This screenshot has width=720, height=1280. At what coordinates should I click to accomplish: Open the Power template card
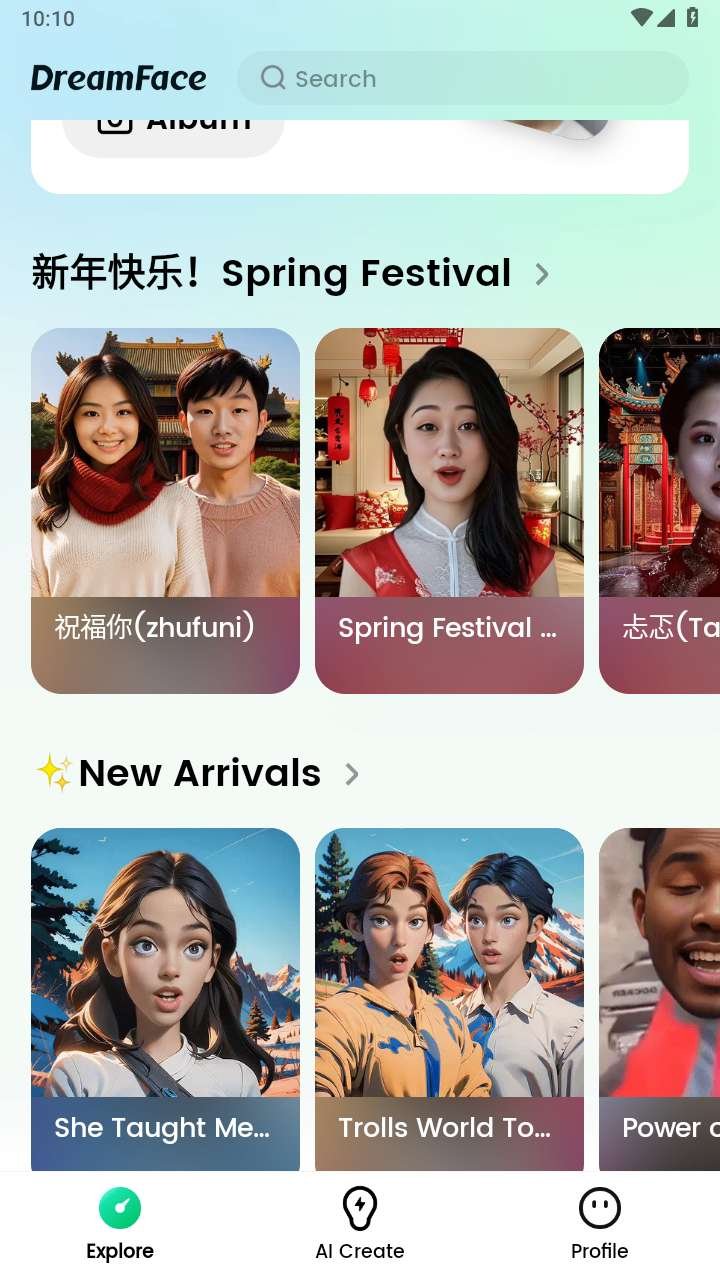pos(660,998)
